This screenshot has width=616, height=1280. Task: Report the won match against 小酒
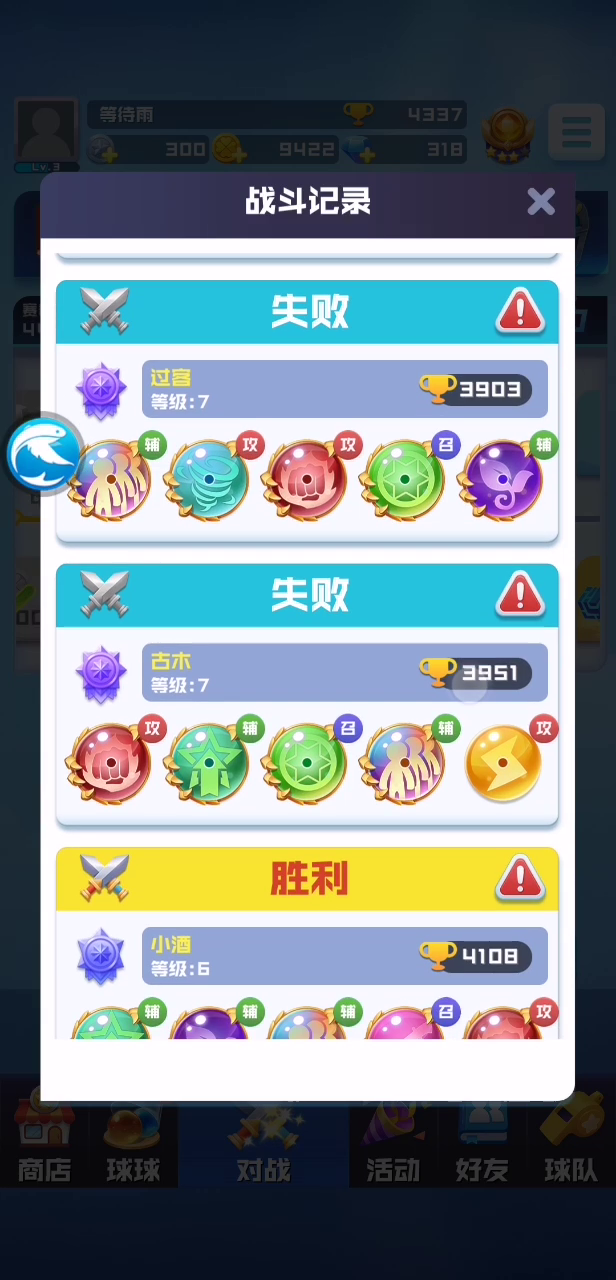[520, 879]
